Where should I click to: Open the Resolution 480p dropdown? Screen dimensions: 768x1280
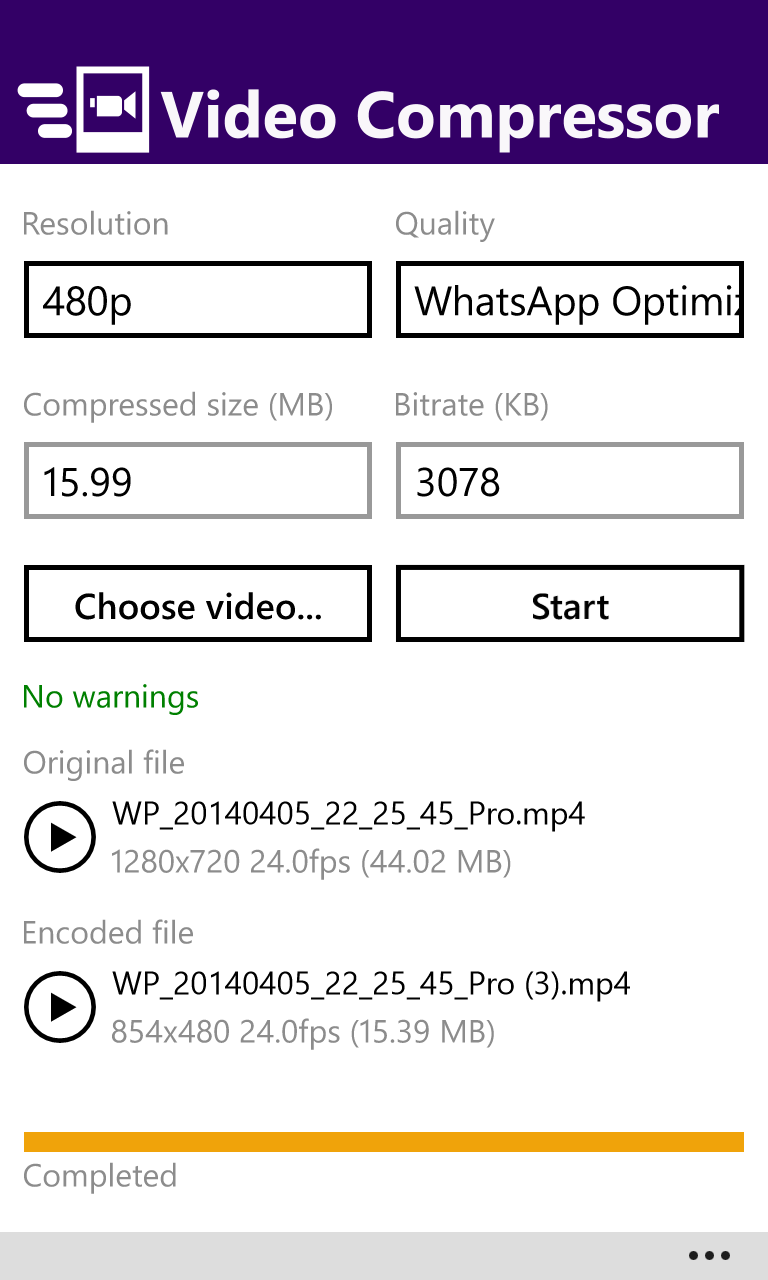[197, 300]
